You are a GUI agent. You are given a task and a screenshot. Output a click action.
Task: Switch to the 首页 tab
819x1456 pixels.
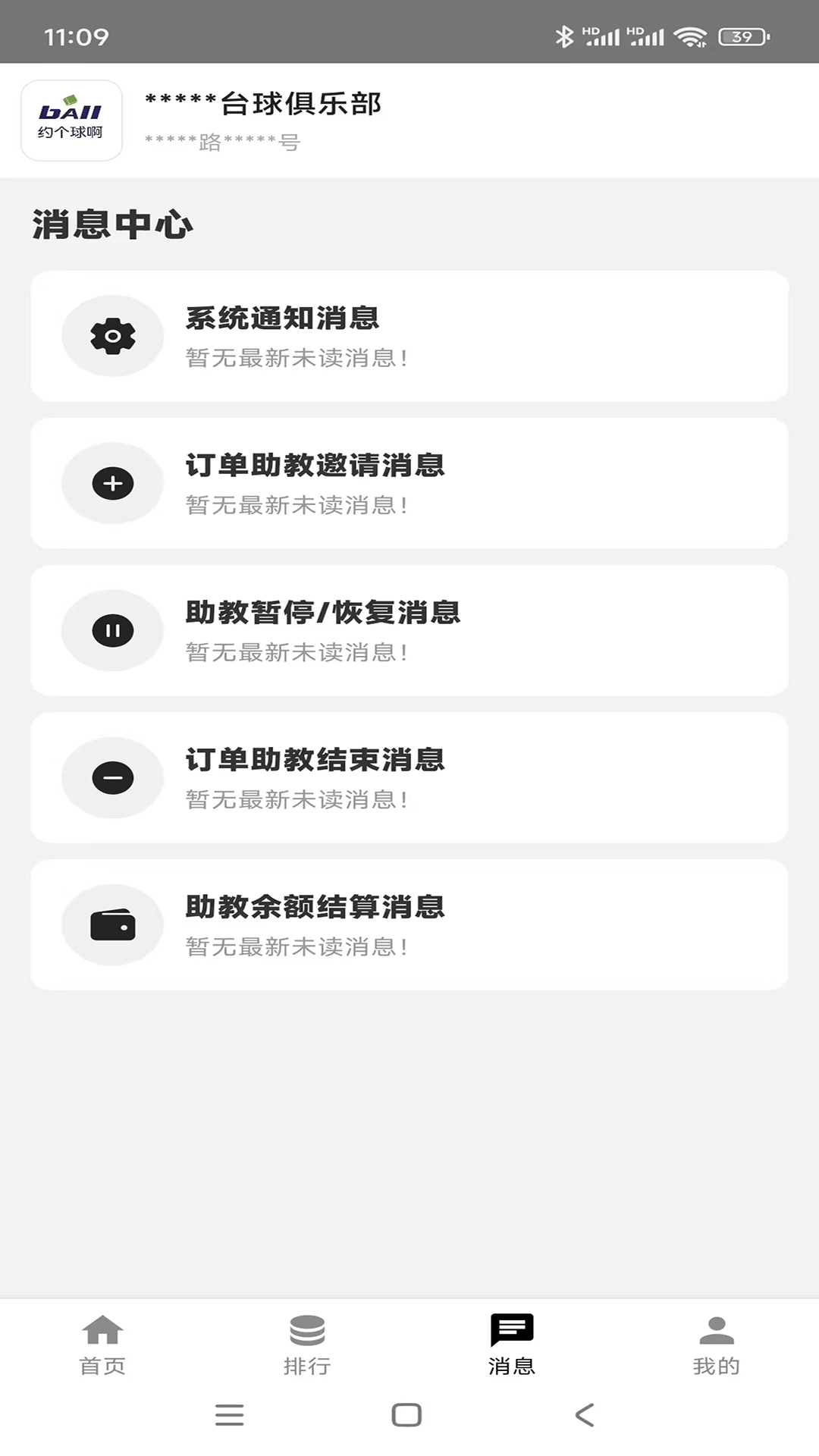(x=102, y=1345)
